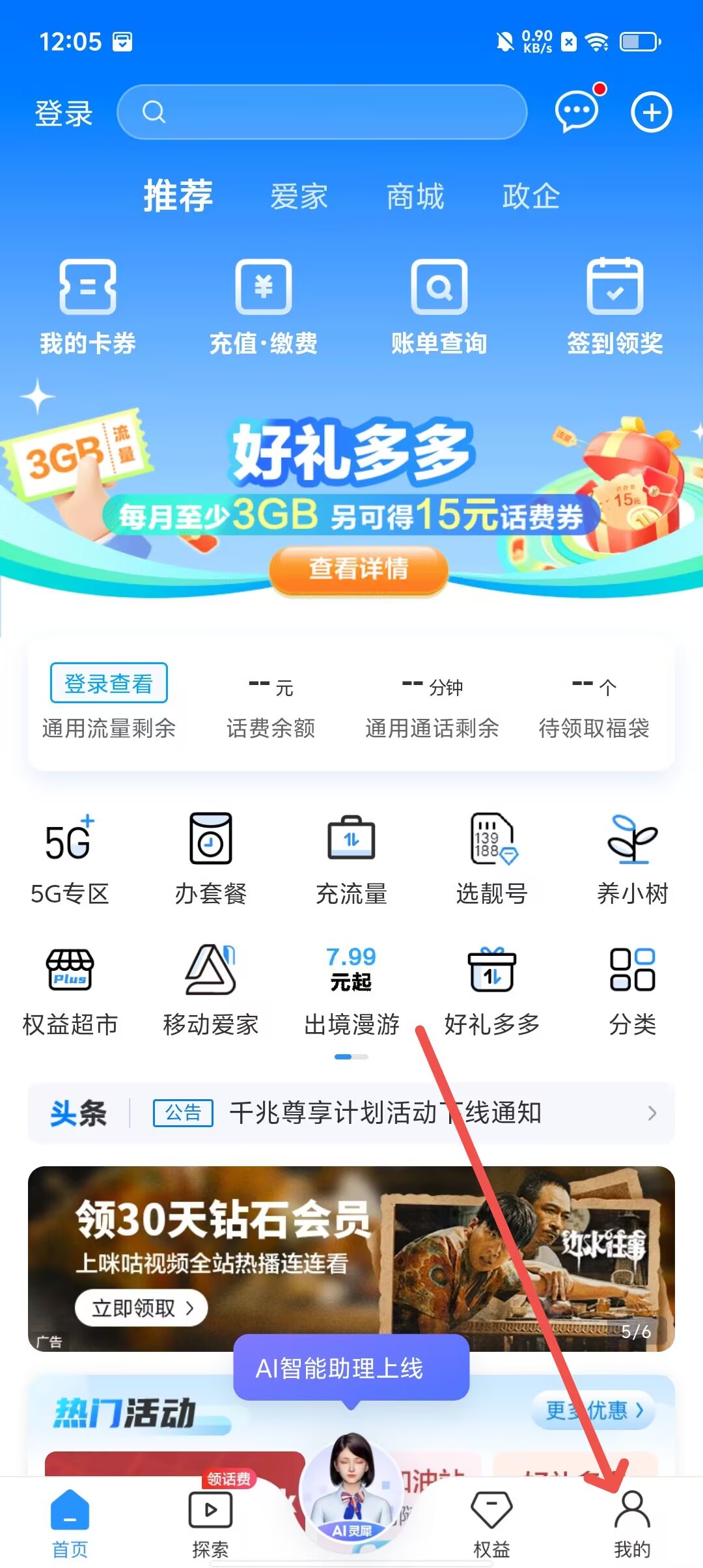Image resolution: width=703 pixels, height=1568 pixels.
Task: Tap the 登录 link at top left
Action: coord(63,113)
